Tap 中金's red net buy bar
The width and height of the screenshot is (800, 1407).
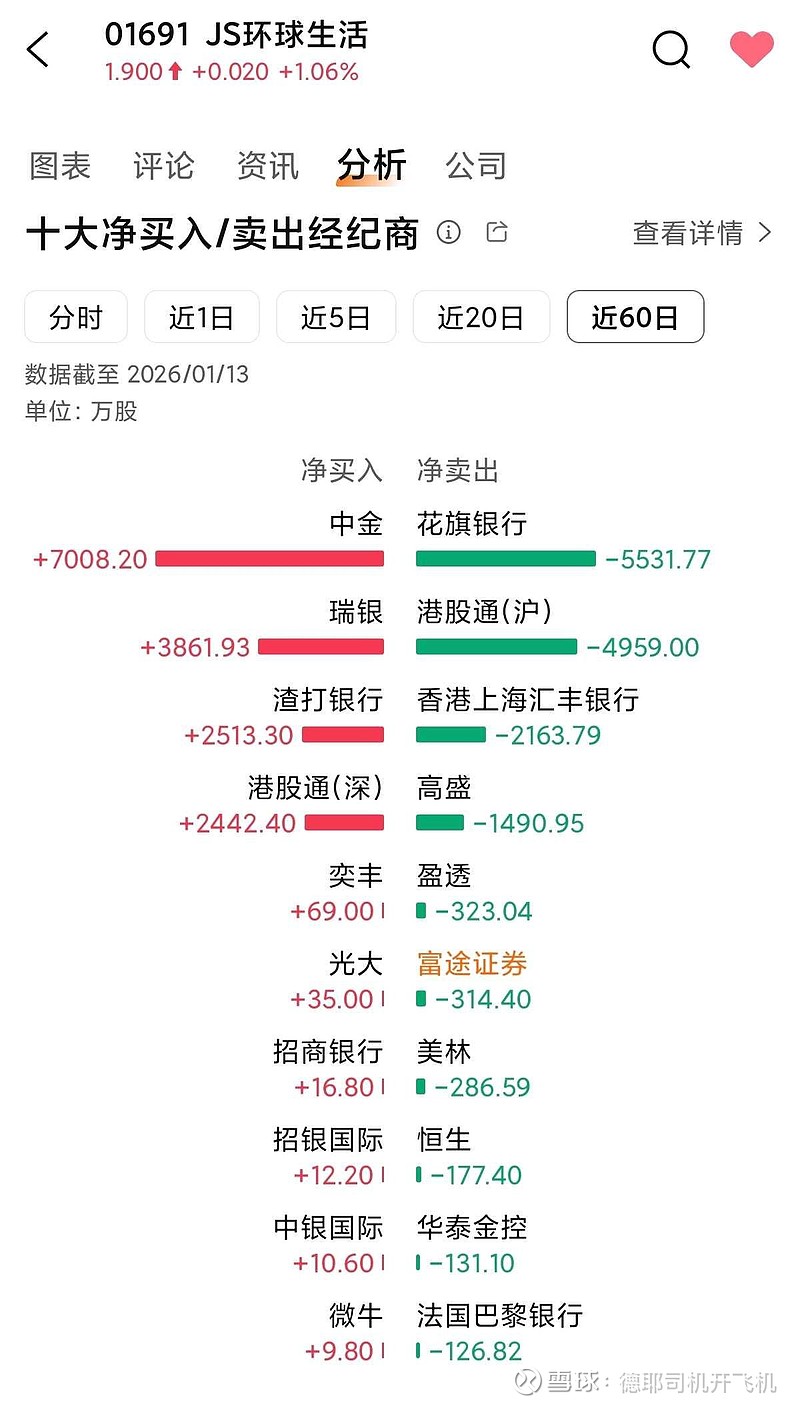tap(270, 558)
